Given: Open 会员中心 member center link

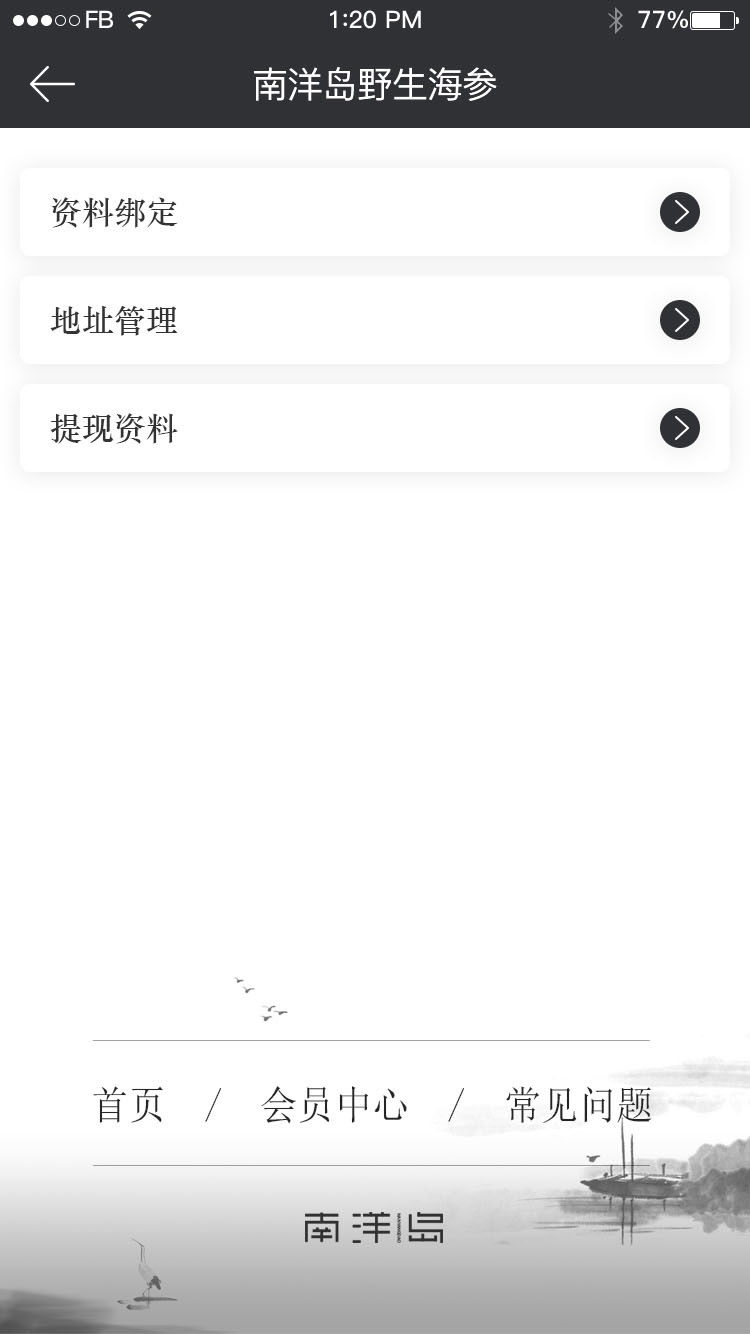Looking at the screenshot, I should point(334,1106).
